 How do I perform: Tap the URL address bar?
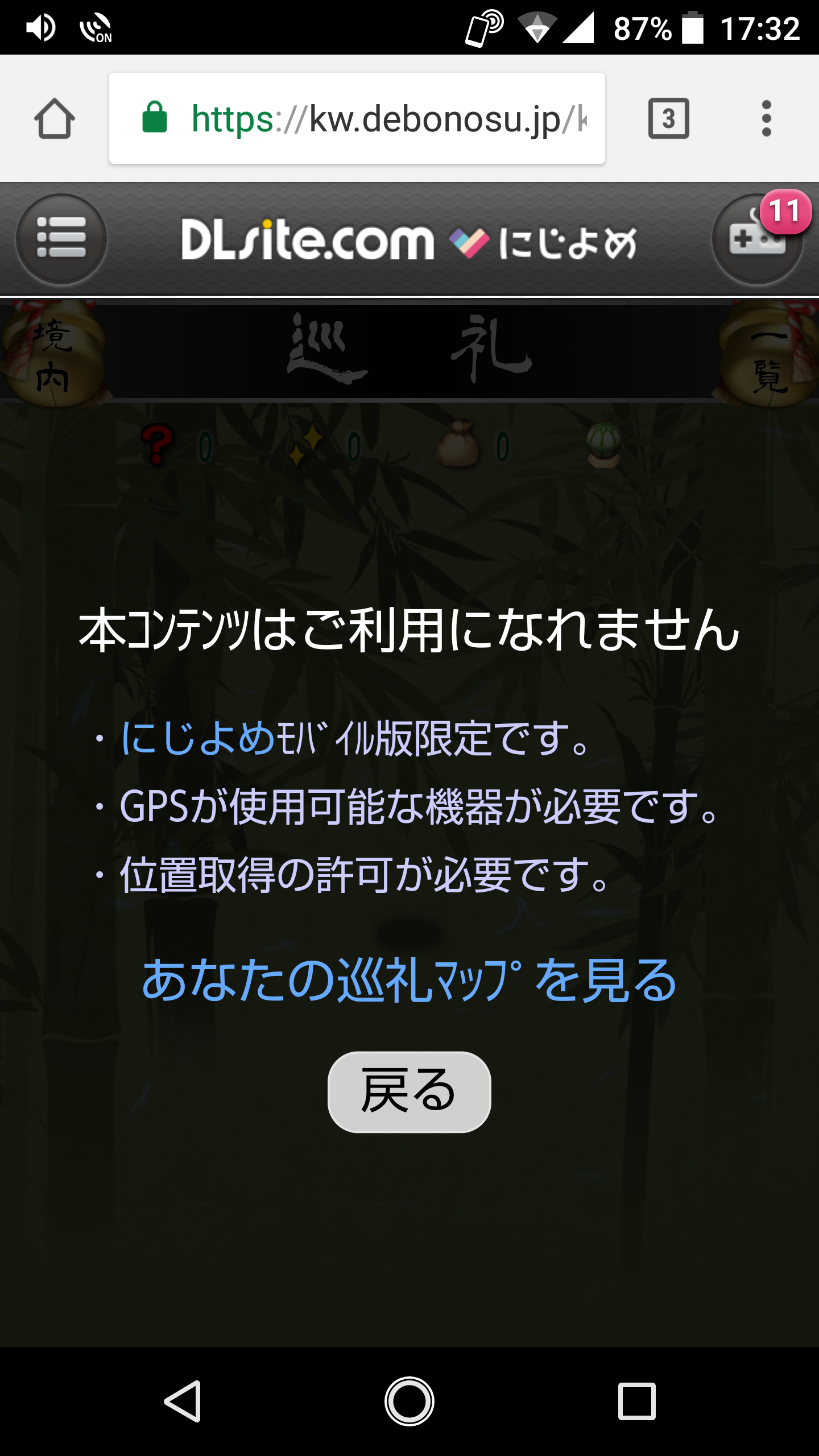364,118
